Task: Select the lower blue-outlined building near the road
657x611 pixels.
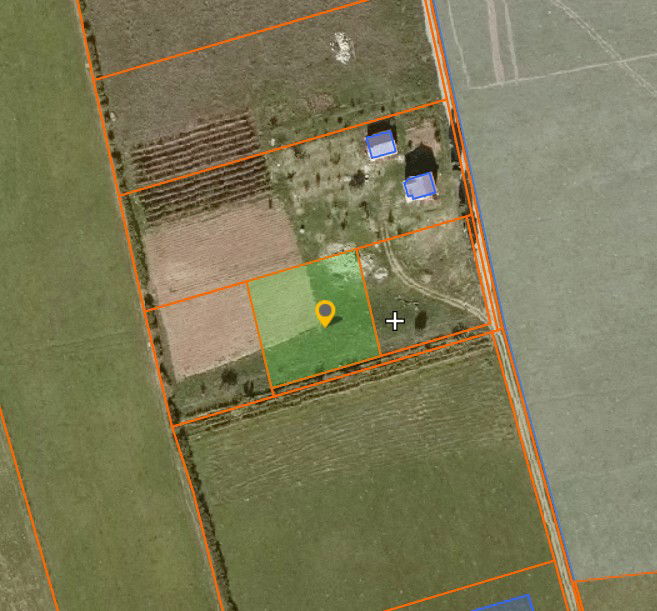Action: coord(420,187)
